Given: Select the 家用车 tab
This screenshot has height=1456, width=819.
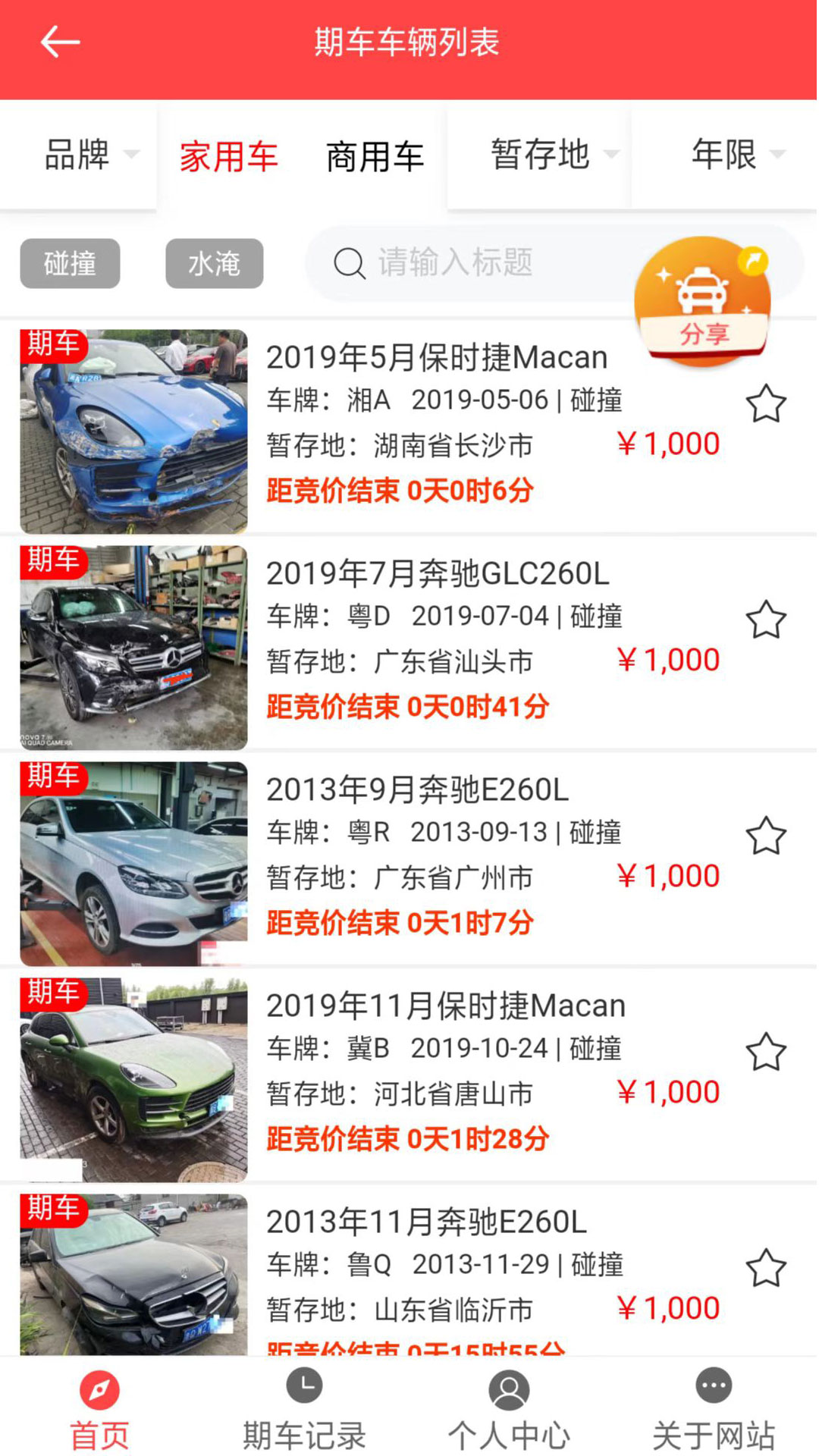Looking at the screenshot, I should pyautogui.click(x=229, y=155).
